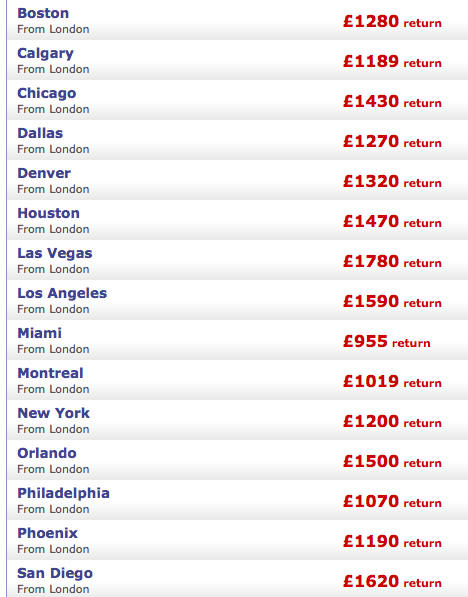
Task: Open the Houston fare listing
Action: (238, 220)
